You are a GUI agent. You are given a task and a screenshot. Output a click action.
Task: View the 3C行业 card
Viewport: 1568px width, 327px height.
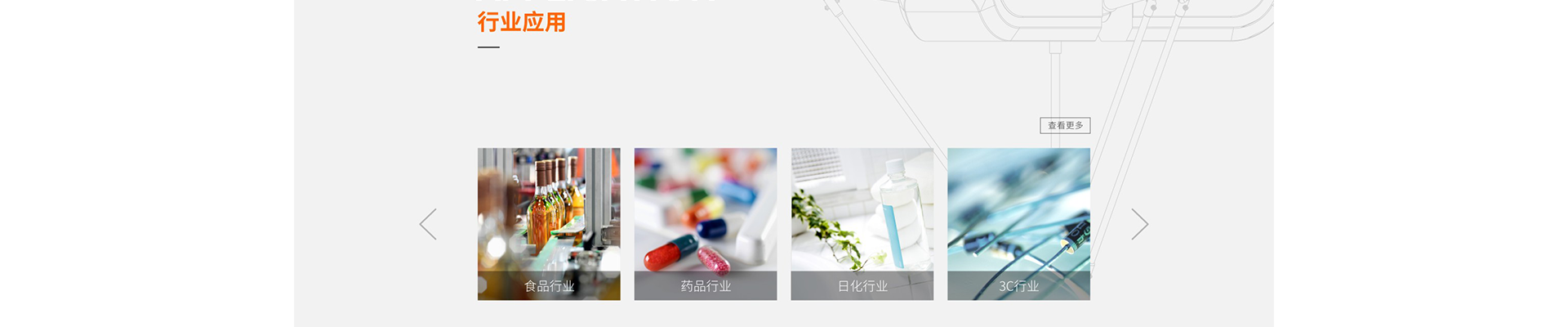point(1018,223)
